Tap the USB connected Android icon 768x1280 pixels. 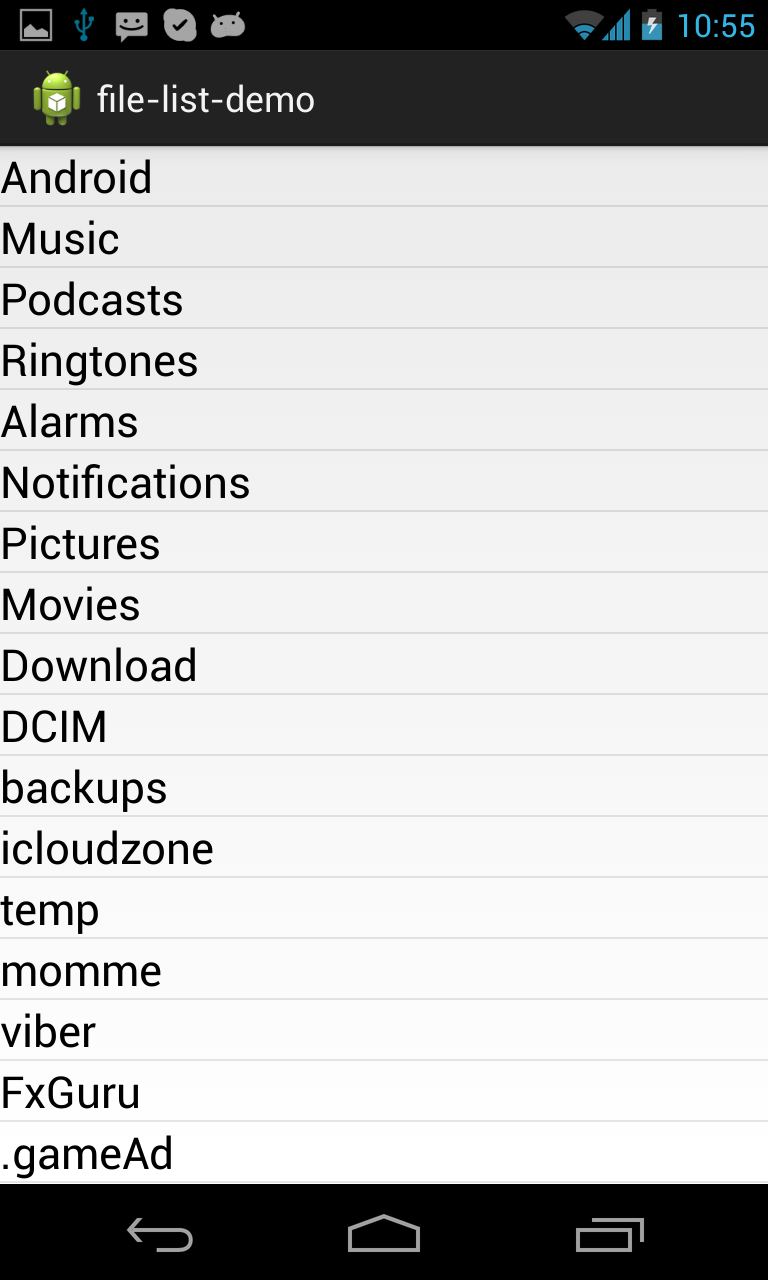click(228, 23)
